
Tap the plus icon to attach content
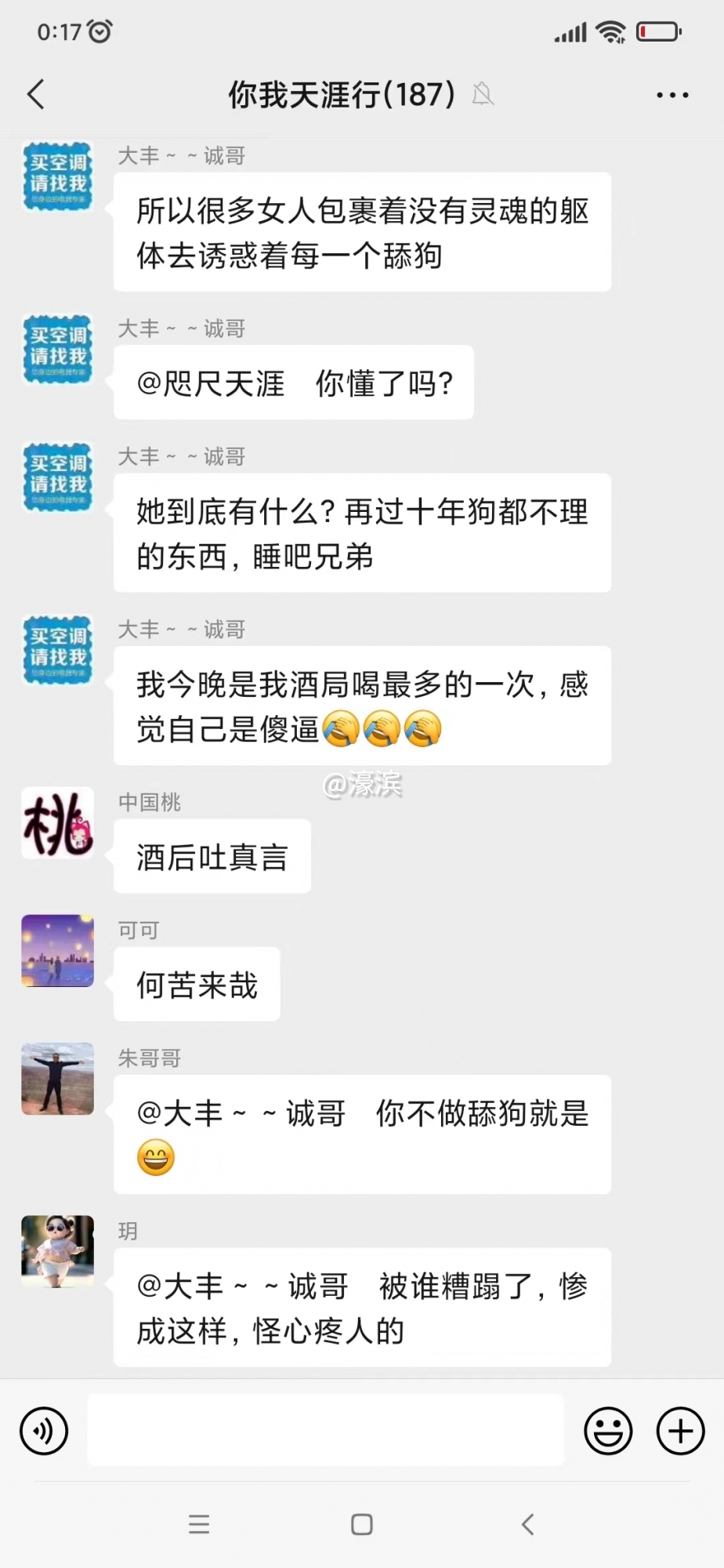pos(679,1430)
